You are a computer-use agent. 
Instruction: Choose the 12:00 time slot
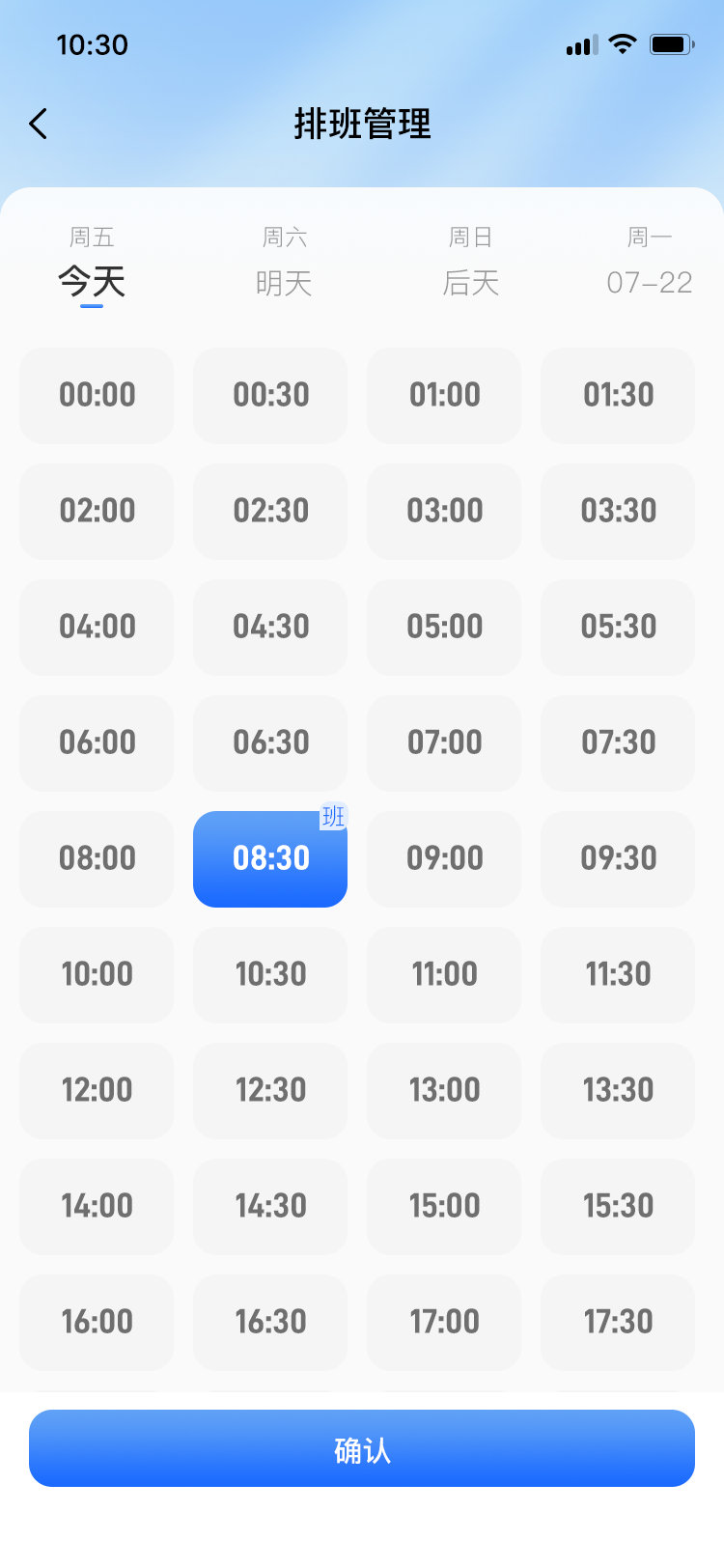click(97, 1091)
